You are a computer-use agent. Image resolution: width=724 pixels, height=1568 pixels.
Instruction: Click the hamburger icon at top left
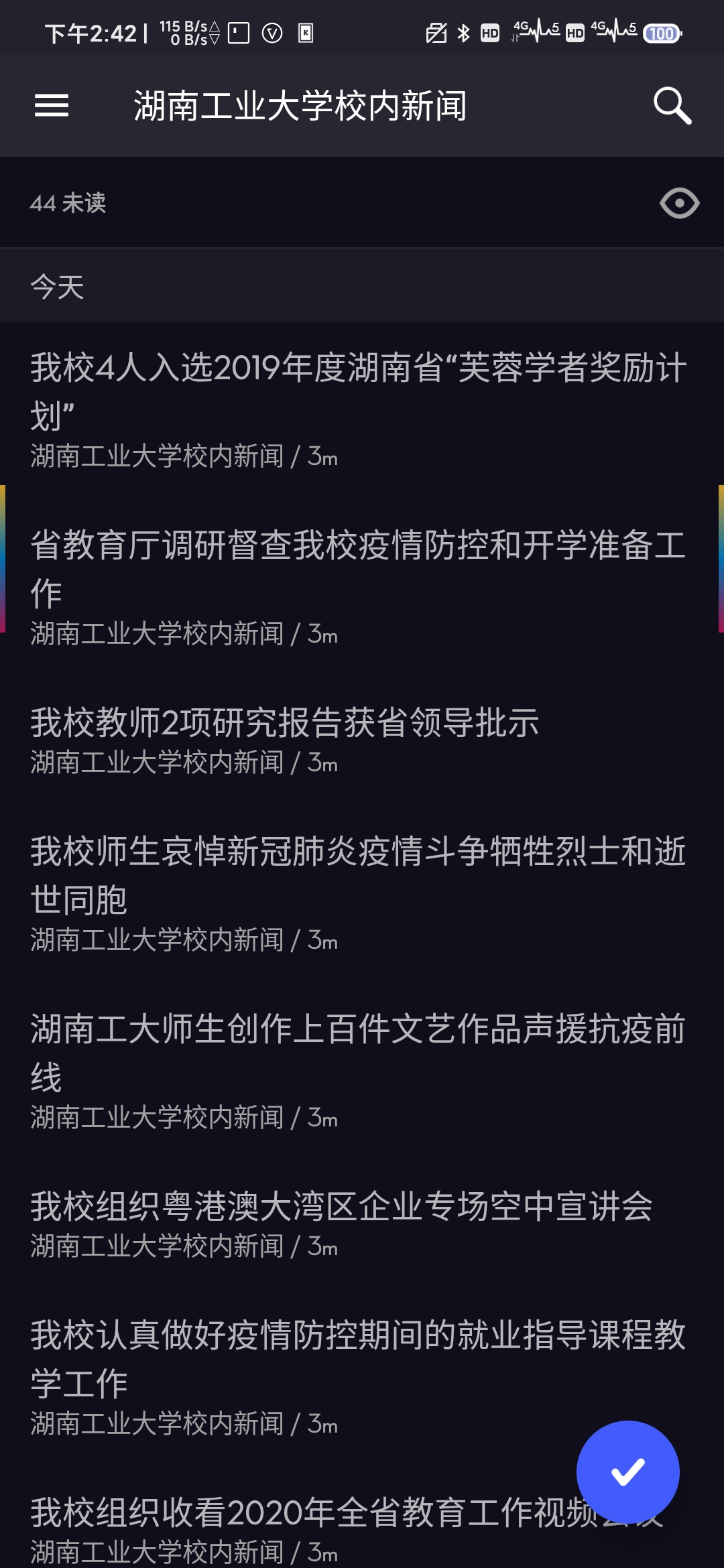[51, 105]
